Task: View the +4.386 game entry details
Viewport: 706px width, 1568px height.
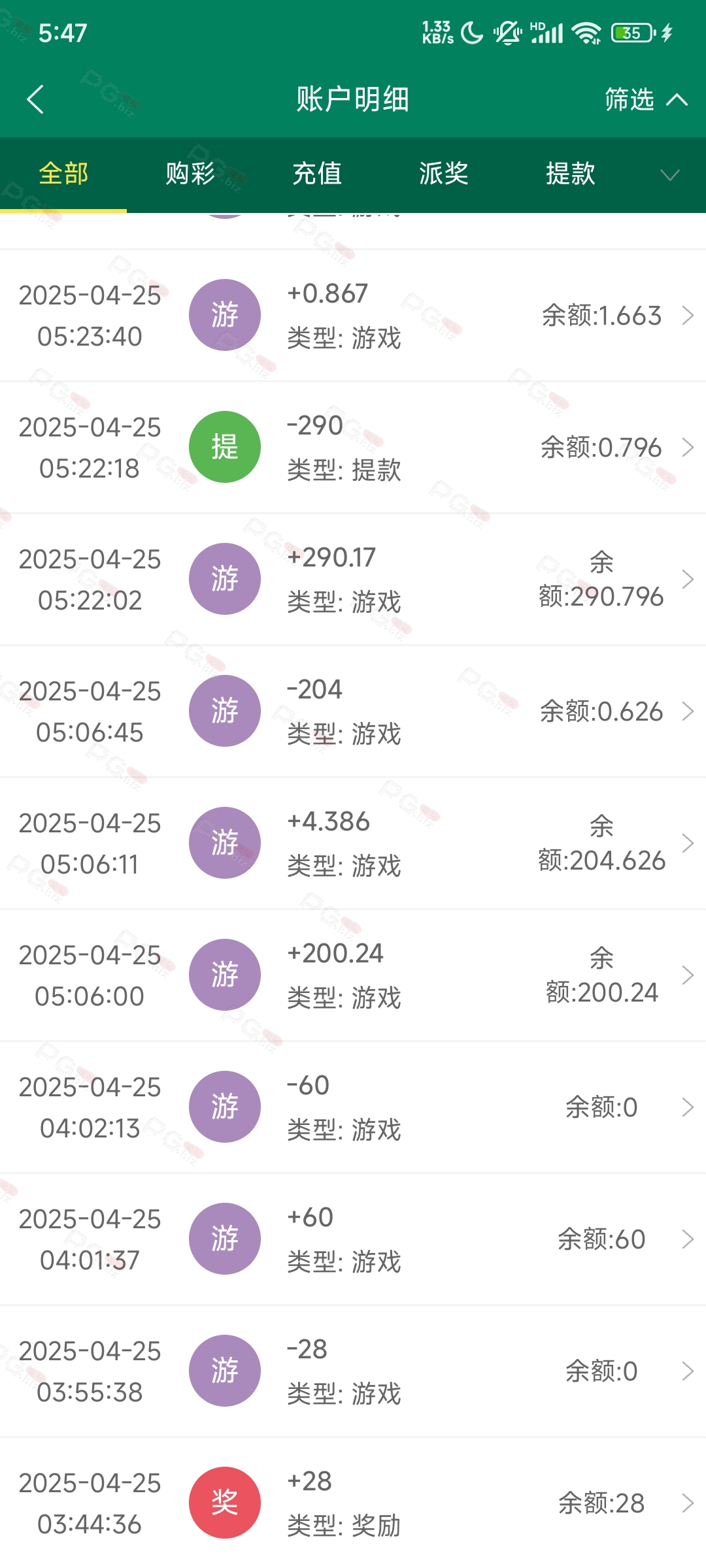Action: 353,843
